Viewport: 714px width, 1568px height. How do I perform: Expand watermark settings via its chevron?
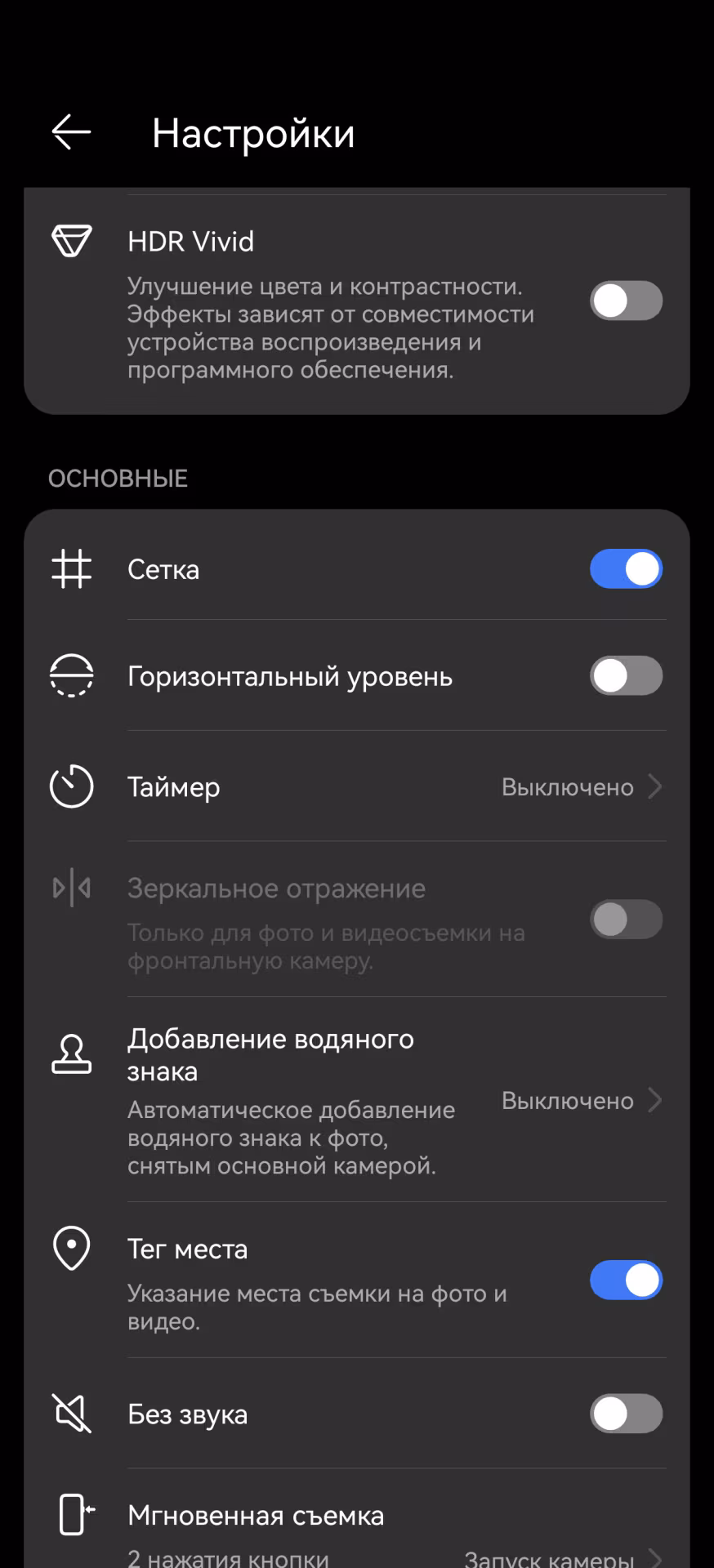654,1100
